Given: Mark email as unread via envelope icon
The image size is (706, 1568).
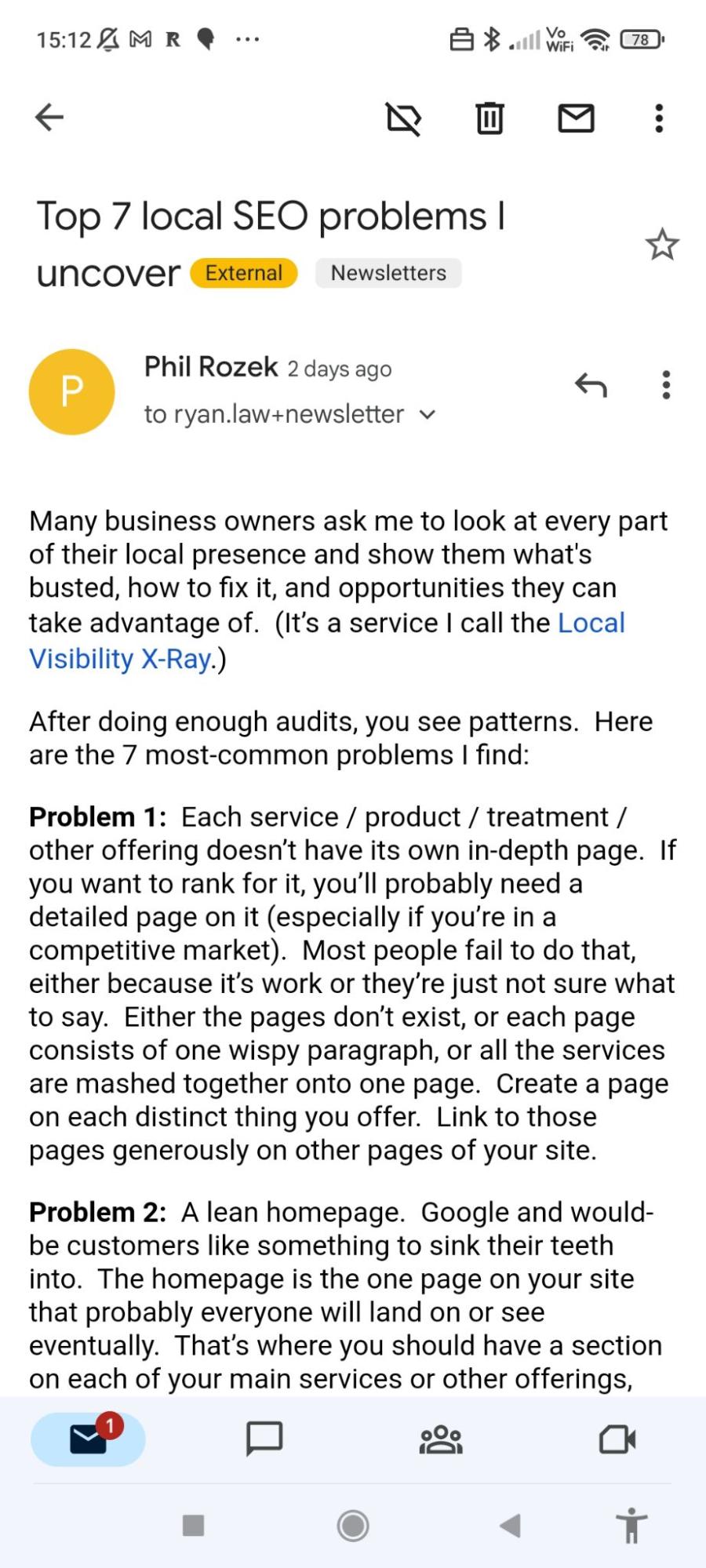Looking at the screenshot, I should tap(575, 118).
